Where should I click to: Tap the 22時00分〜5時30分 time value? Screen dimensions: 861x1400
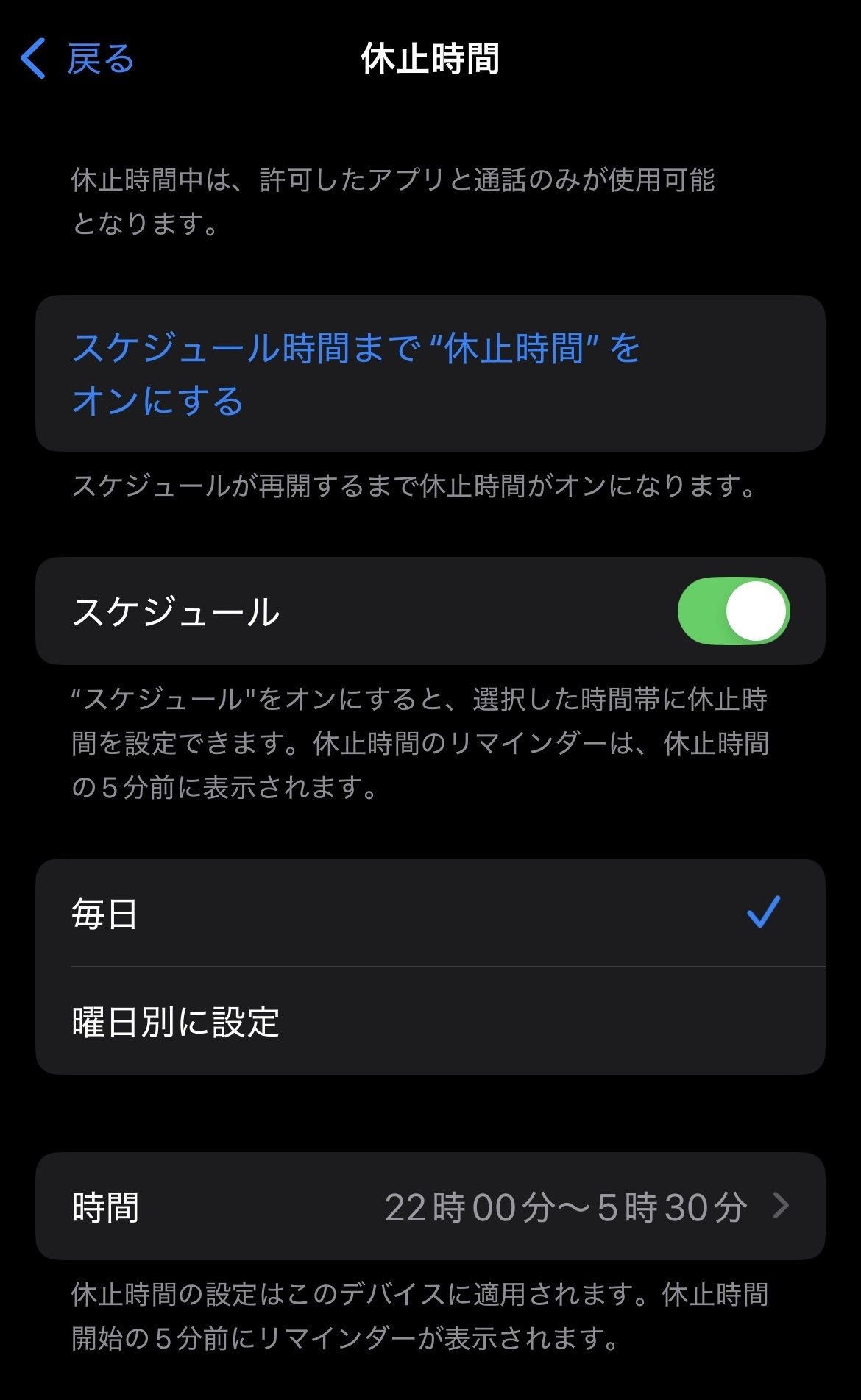[567, 1205]
